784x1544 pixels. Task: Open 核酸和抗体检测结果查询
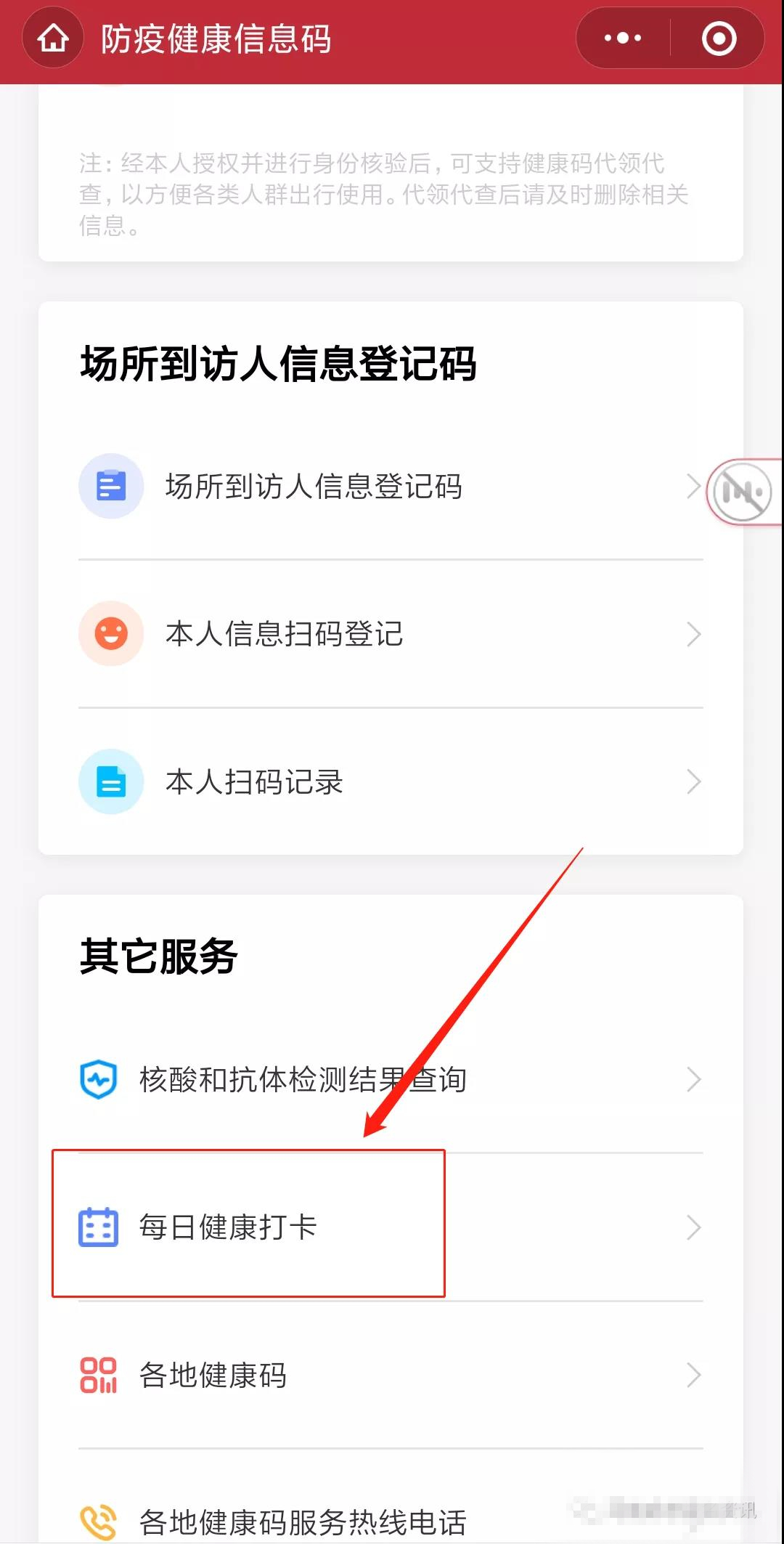[391, 1079]
